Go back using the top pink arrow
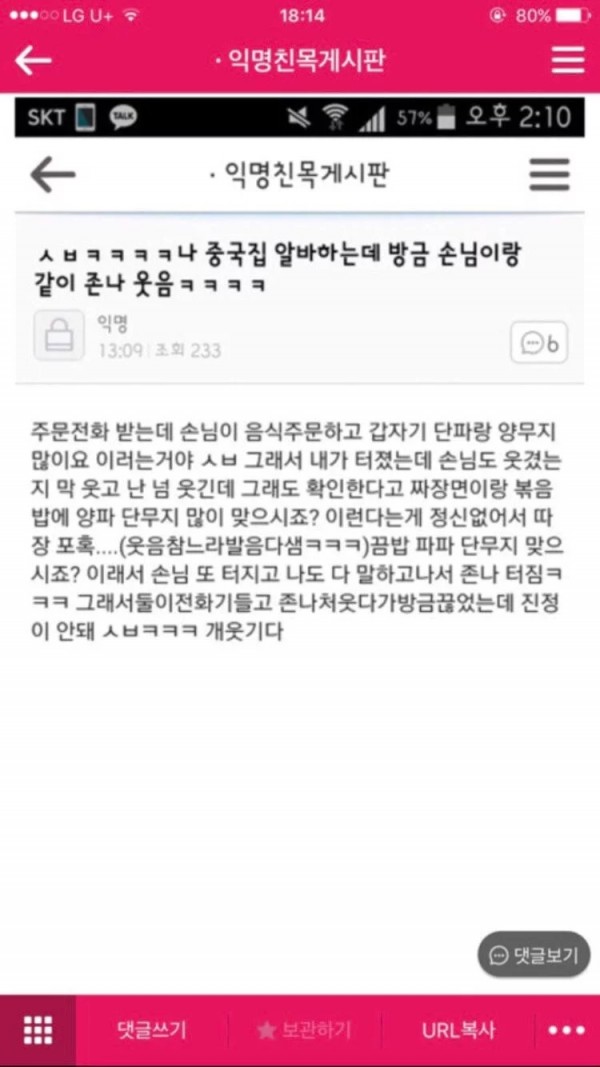 click(x=33, y=60)
